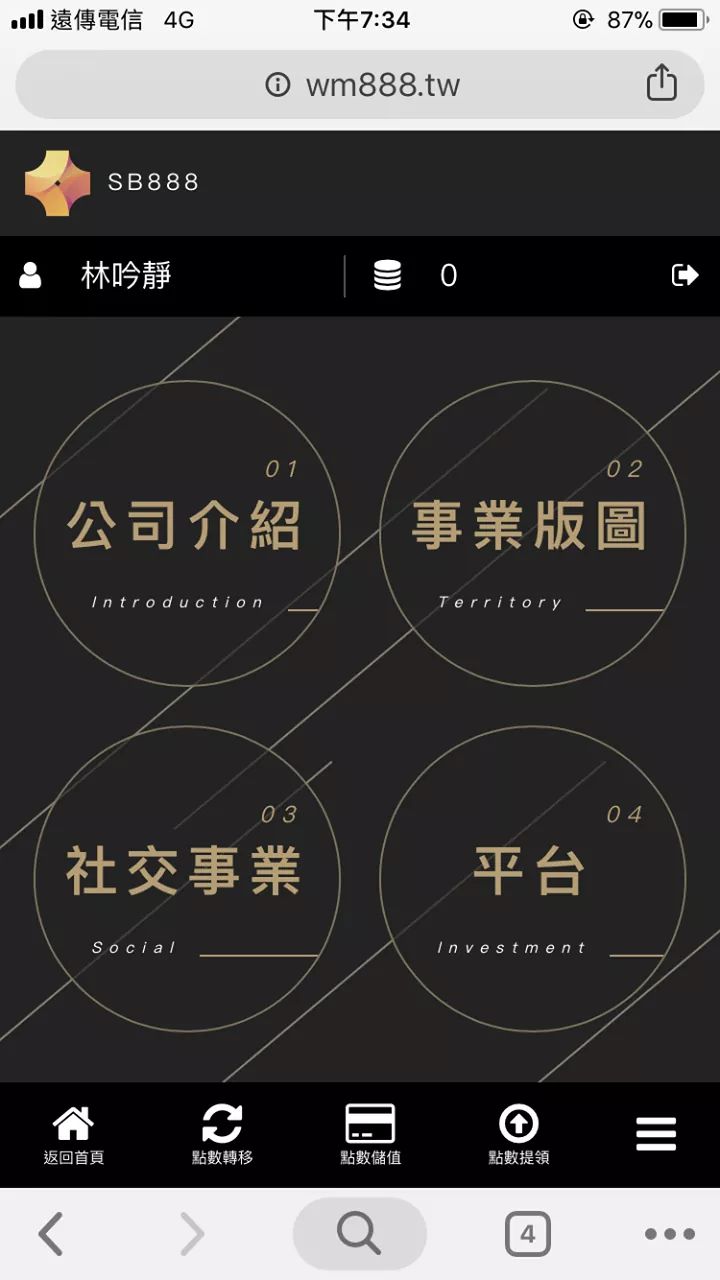Open the 平台 Investment section
This screenshot has height=1280, width=720.
pos(532,878)
